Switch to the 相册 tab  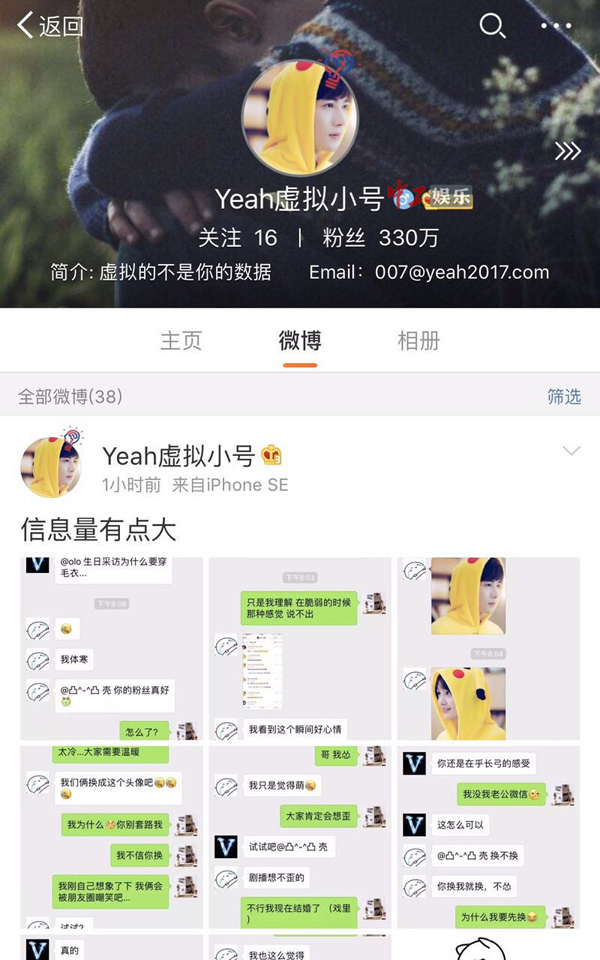point(418,340)
